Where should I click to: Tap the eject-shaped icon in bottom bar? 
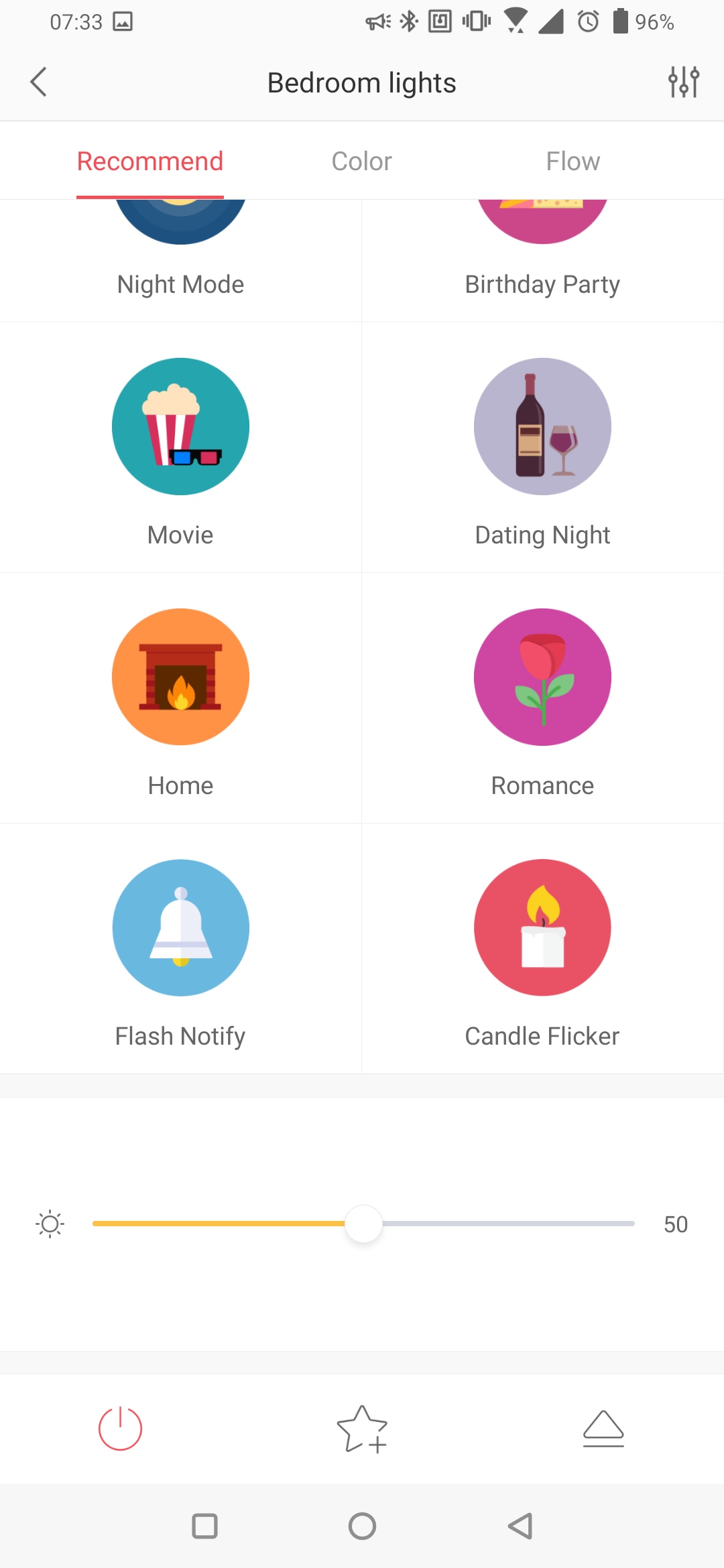coord(603,1429)
